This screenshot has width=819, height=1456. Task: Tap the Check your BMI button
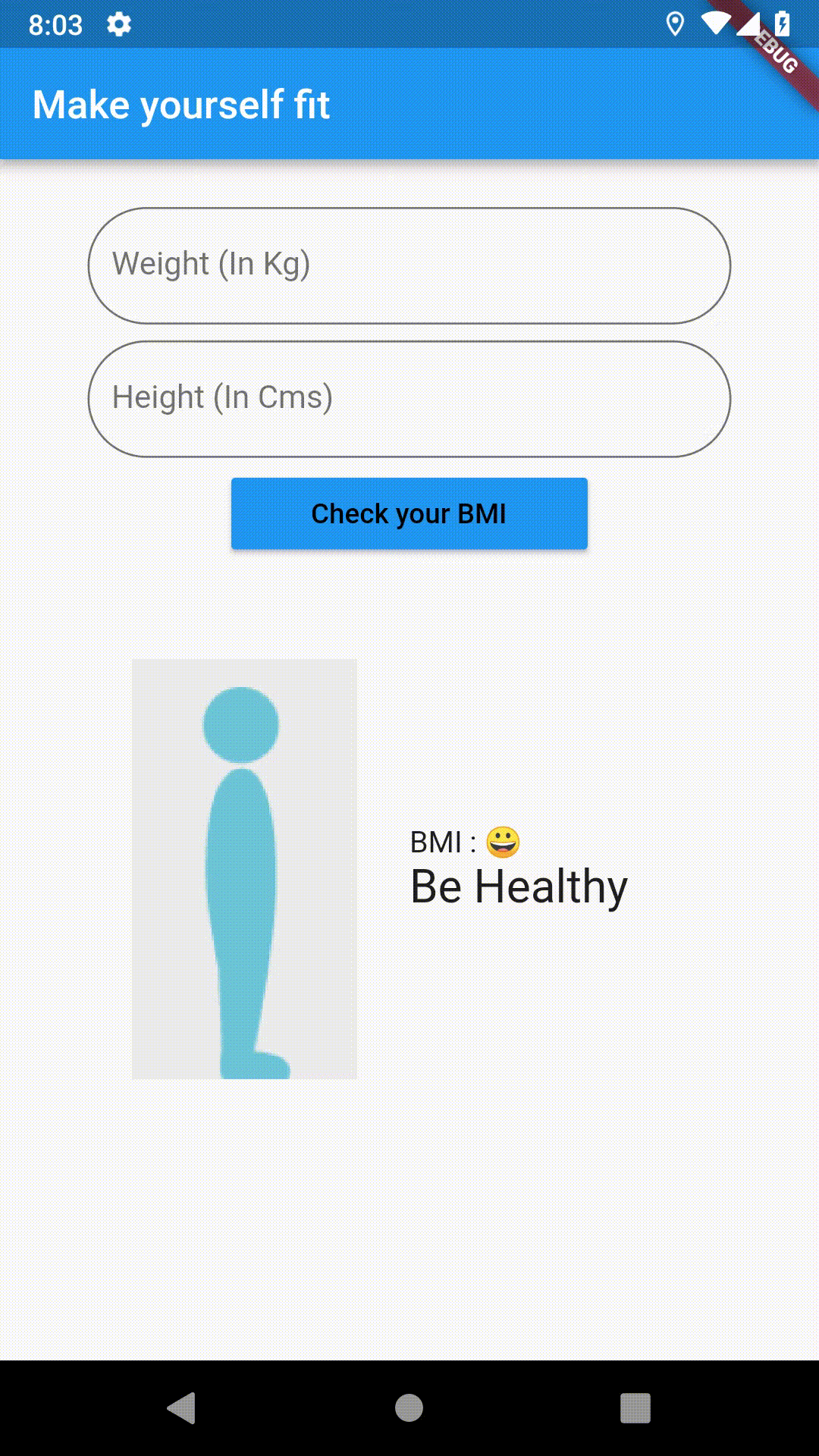(x=409, y=513)
